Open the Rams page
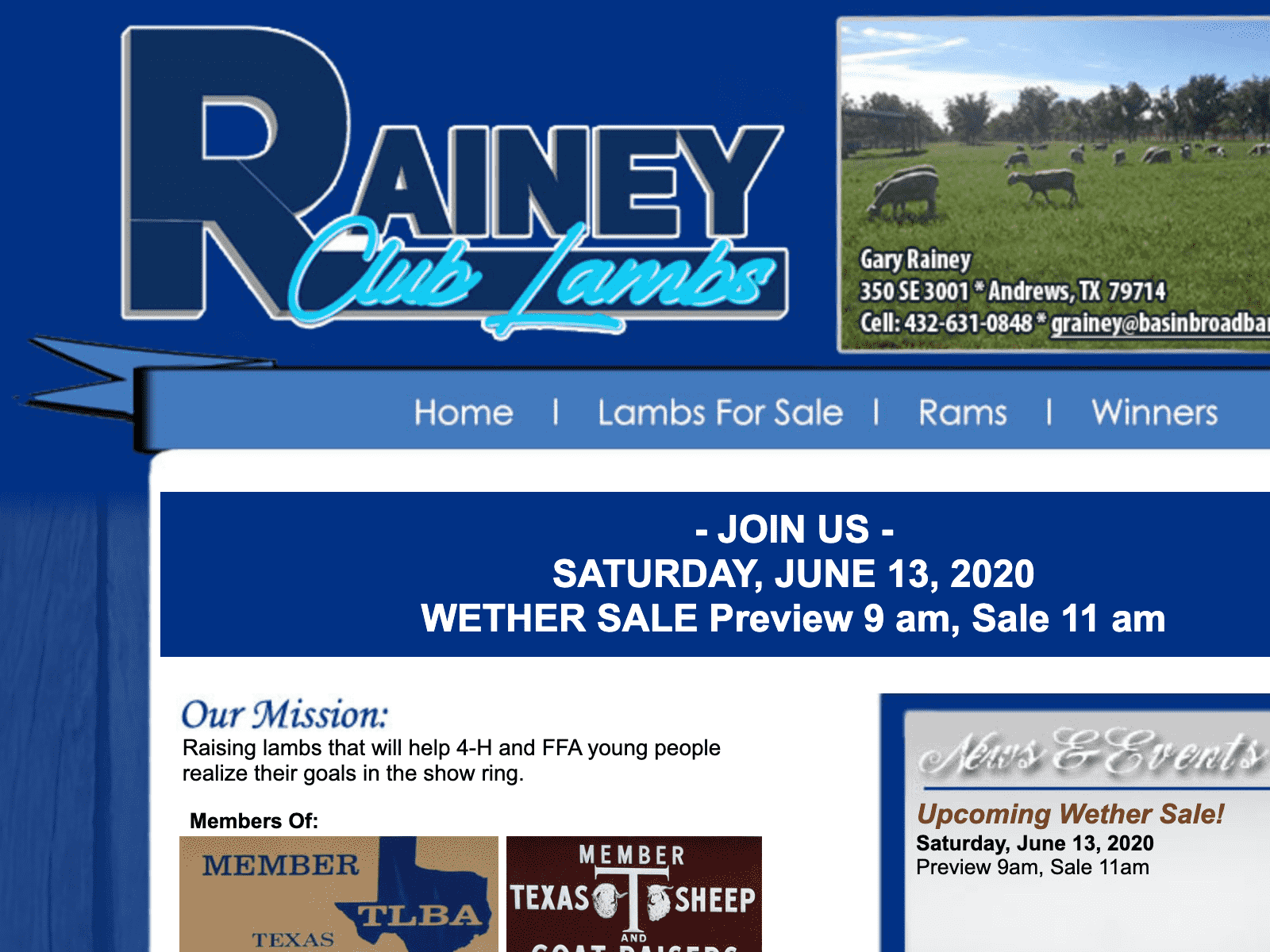Screen dimensions: 1270x952 click(962, 413)
